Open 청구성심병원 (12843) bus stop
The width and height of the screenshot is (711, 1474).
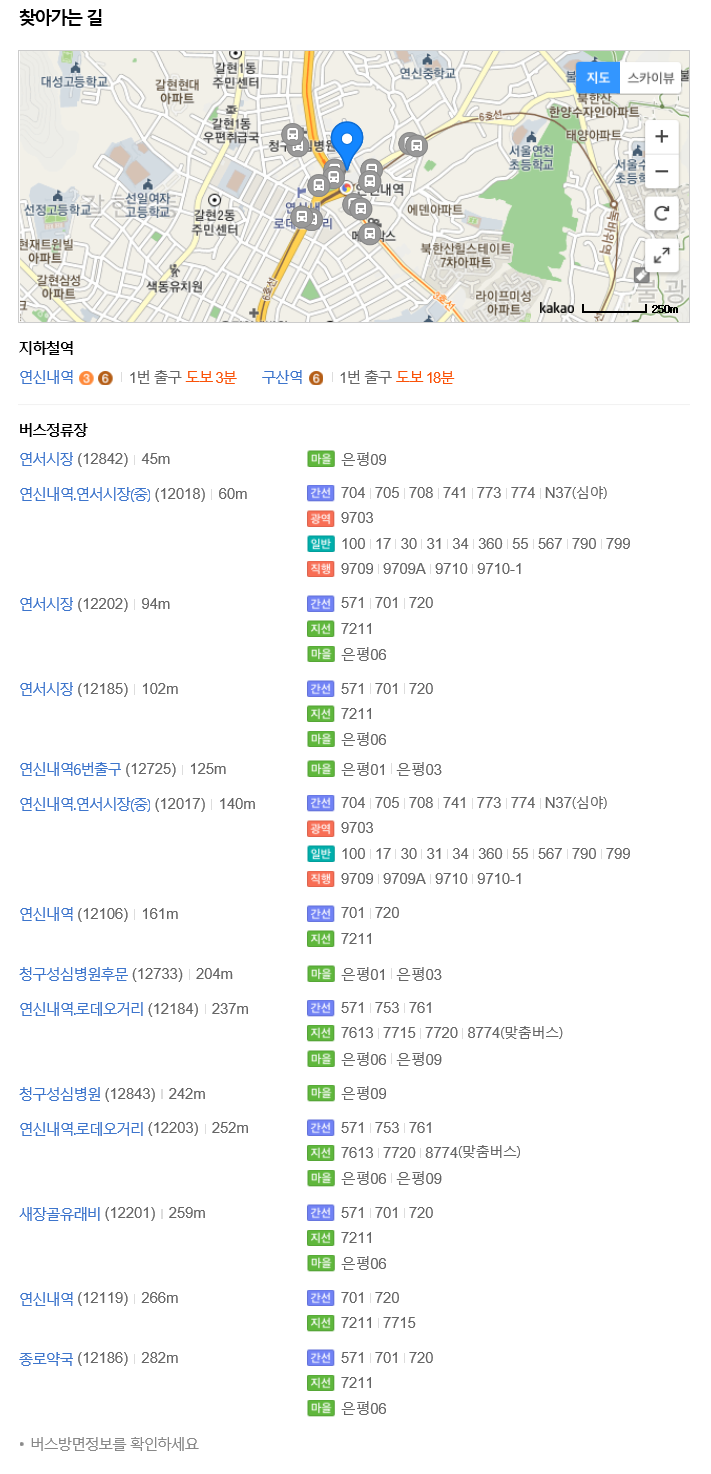coord(60,1093)
